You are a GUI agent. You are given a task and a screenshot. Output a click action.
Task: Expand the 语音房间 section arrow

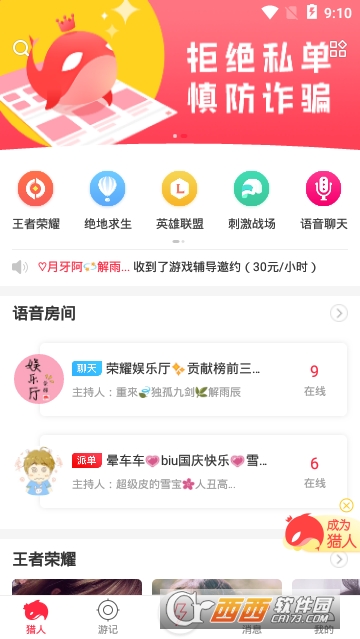(x=339, y=313)
